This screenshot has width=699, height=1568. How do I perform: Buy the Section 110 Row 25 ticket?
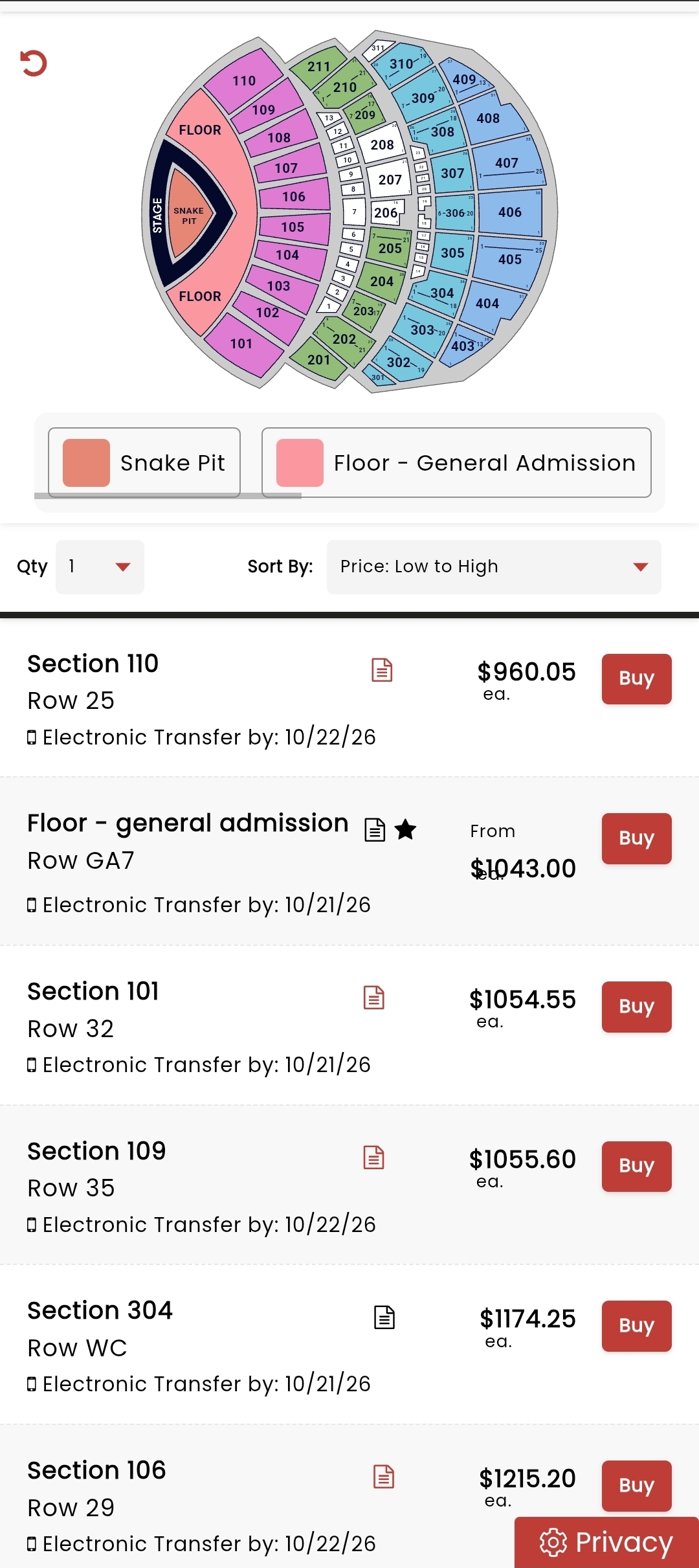(636, 678)
